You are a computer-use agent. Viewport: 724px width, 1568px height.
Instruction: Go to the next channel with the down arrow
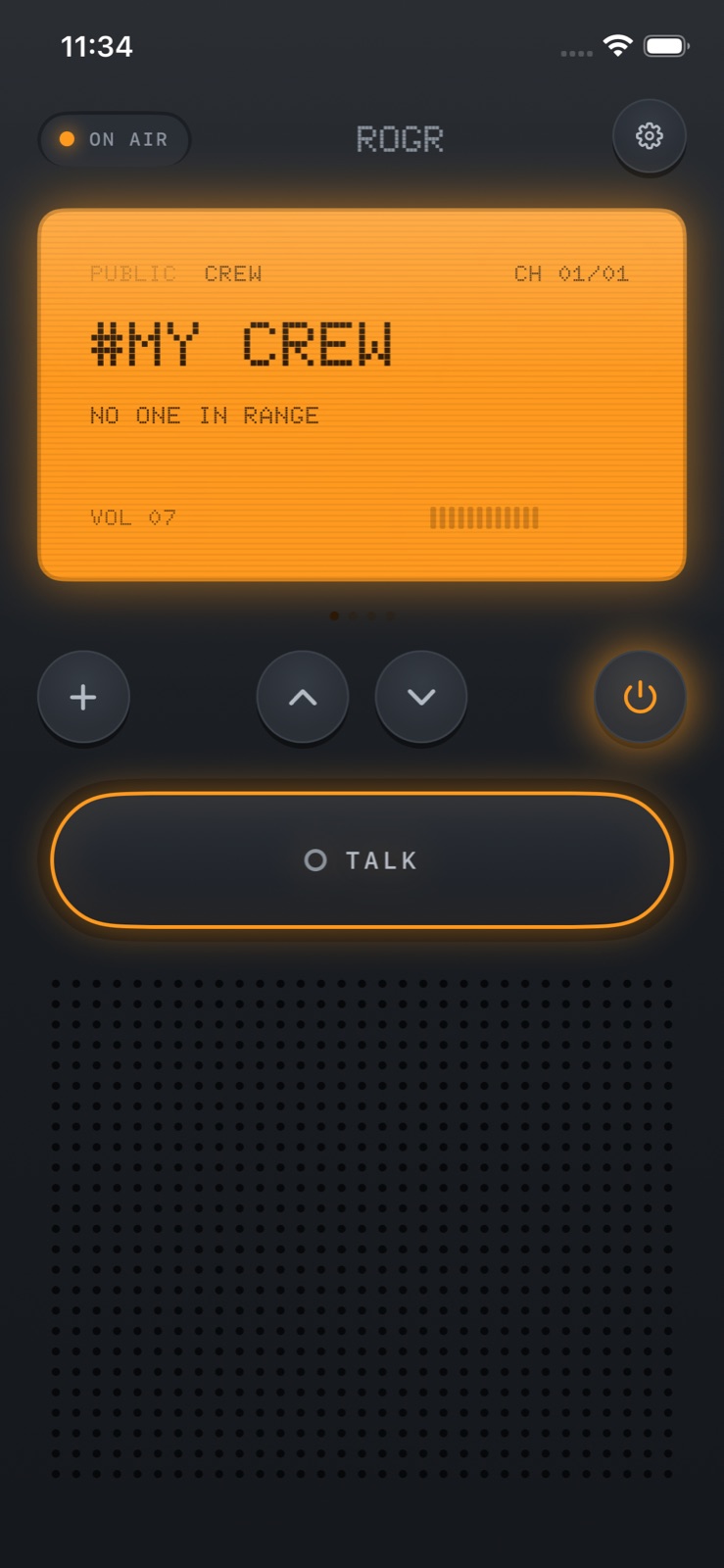pyautogui.click(x=421, y=697)
